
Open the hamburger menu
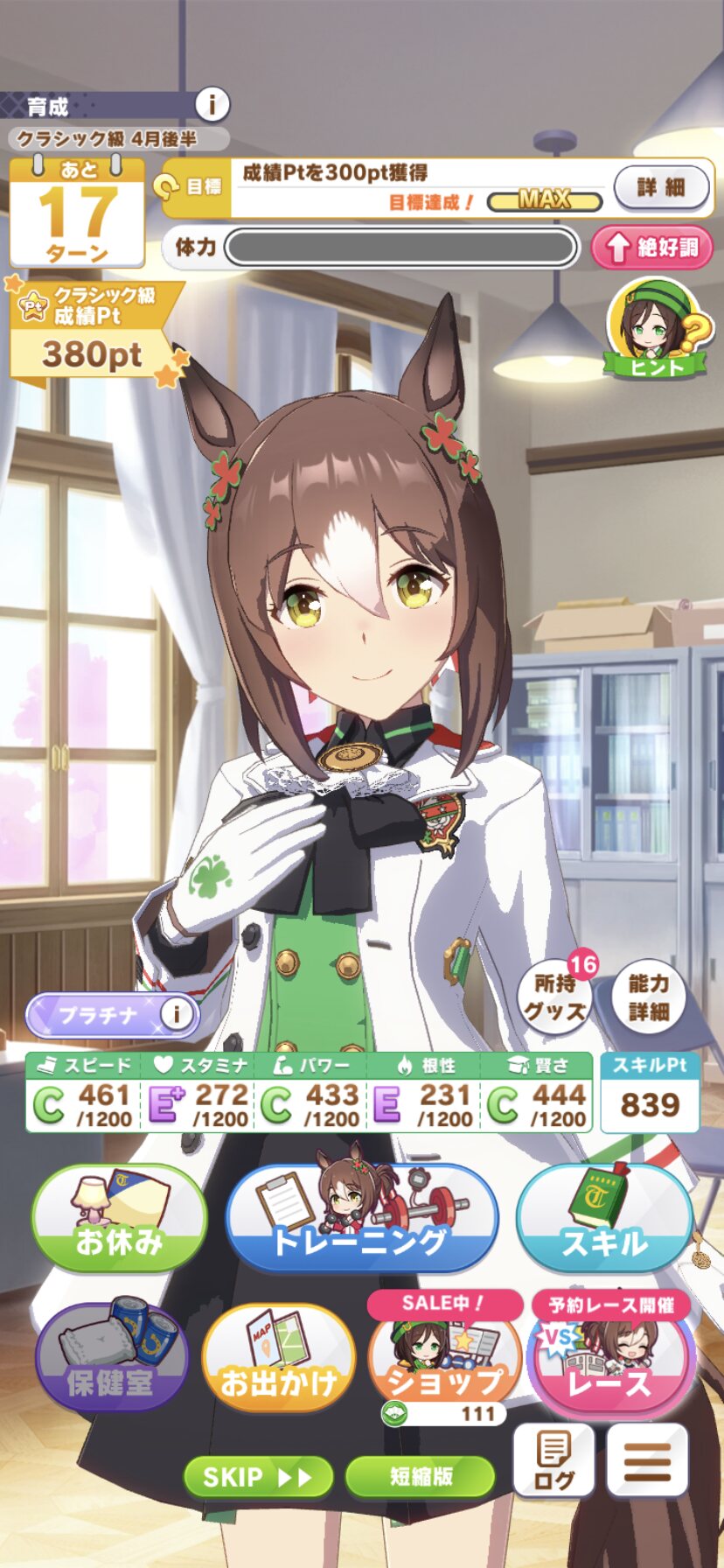click(x=647, y=1460)
